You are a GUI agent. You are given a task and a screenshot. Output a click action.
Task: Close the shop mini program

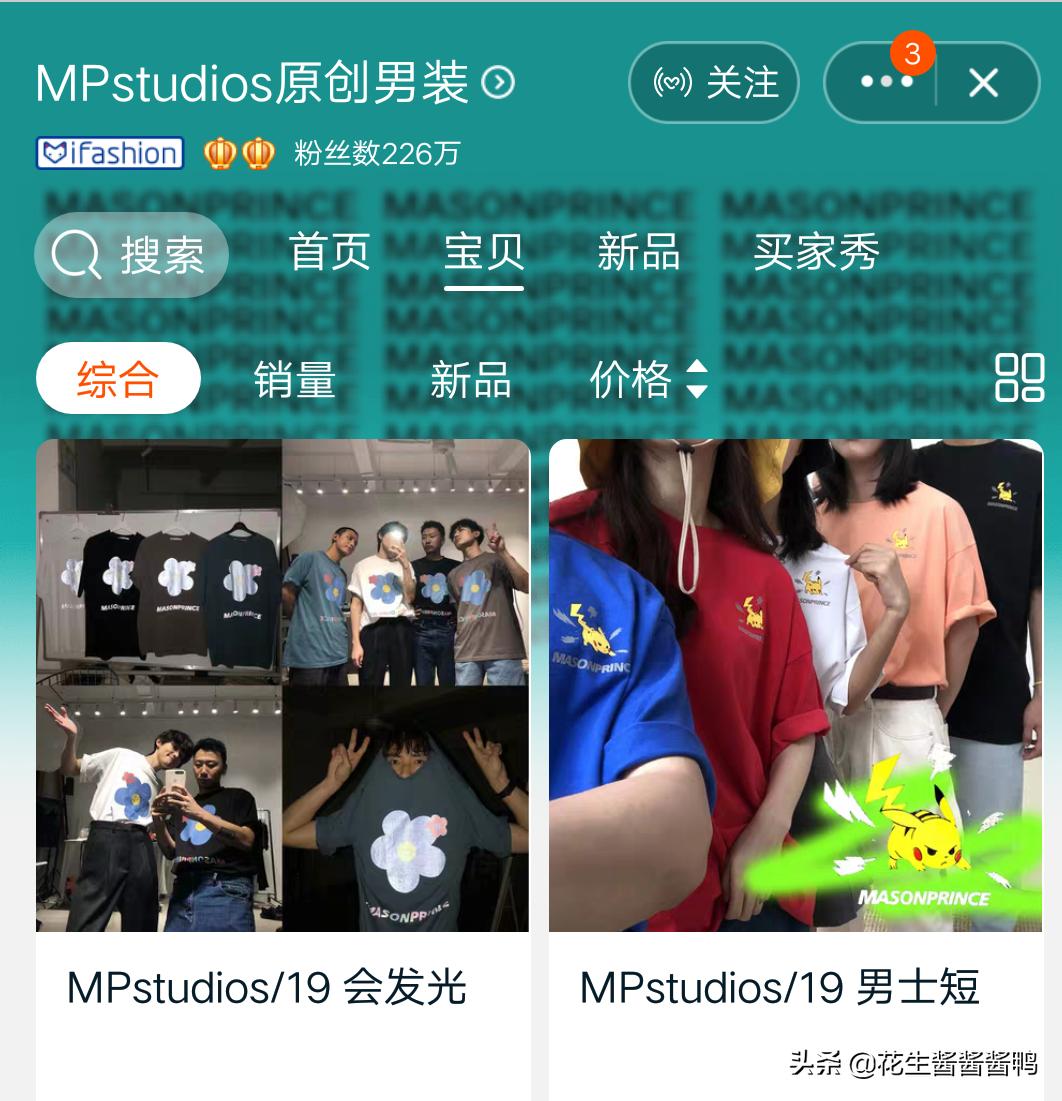[x=984, y=83]
